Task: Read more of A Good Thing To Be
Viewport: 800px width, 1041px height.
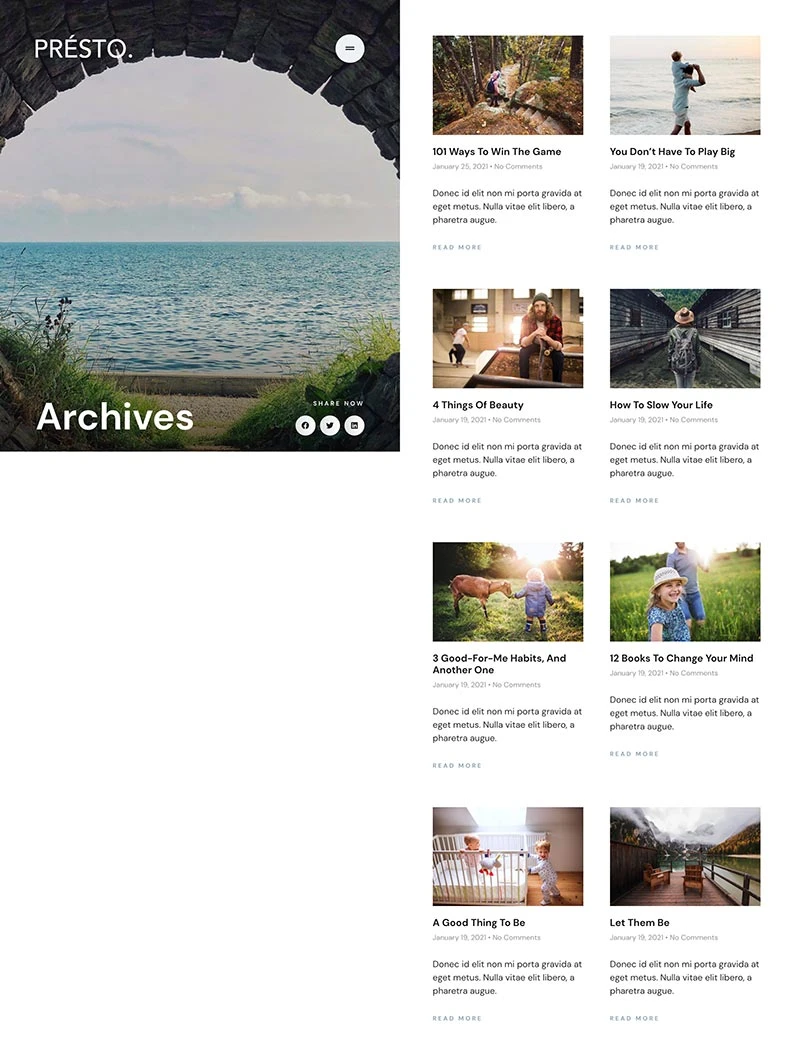Action: click(x=457, y=1018)
